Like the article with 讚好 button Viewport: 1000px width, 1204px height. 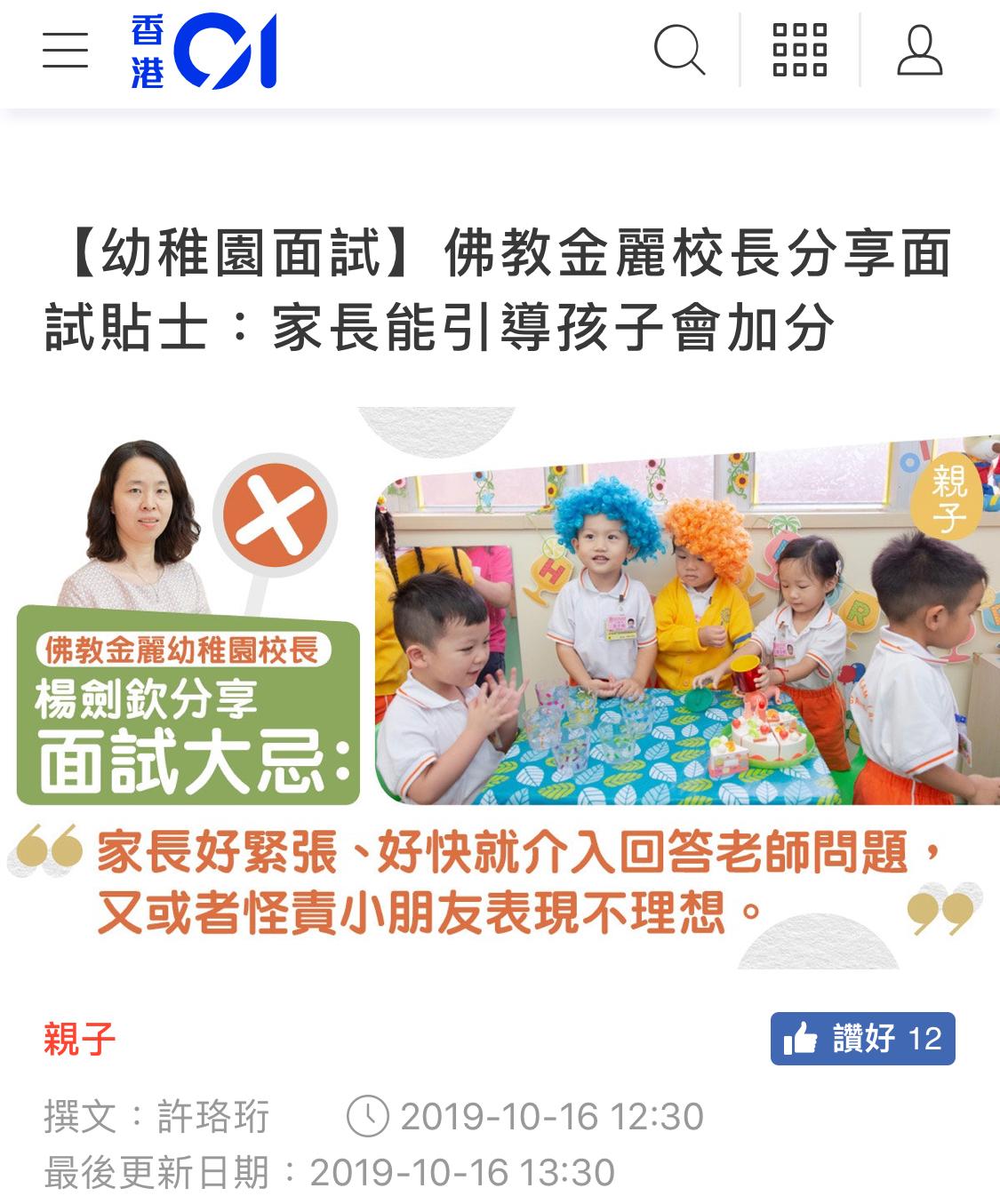[x=862, y=1038]
